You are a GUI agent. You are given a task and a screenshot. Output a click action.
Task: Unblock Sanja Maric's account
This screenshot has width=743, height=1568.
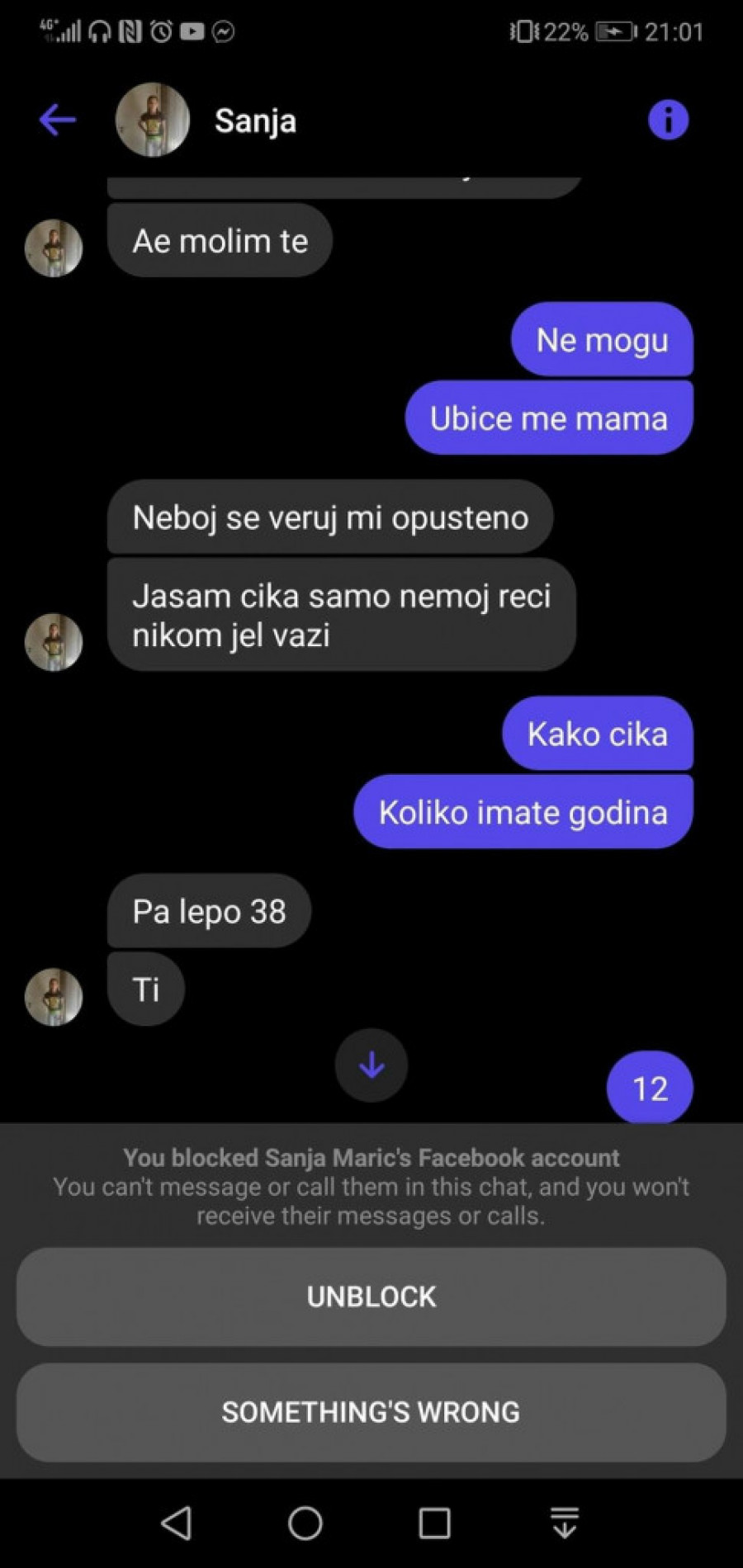(371, 1296)
